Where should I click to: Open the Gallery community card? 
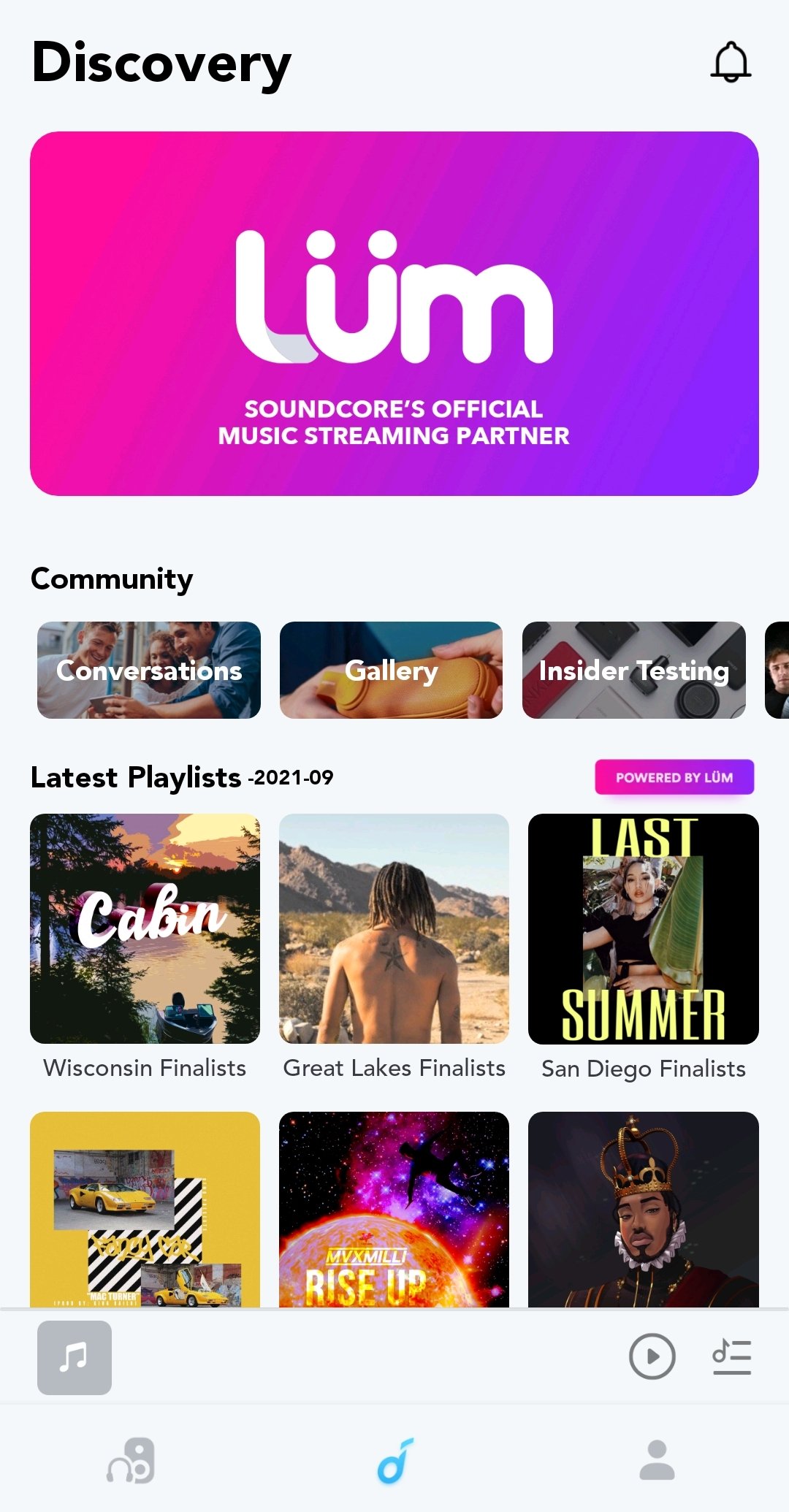(391, 670)
